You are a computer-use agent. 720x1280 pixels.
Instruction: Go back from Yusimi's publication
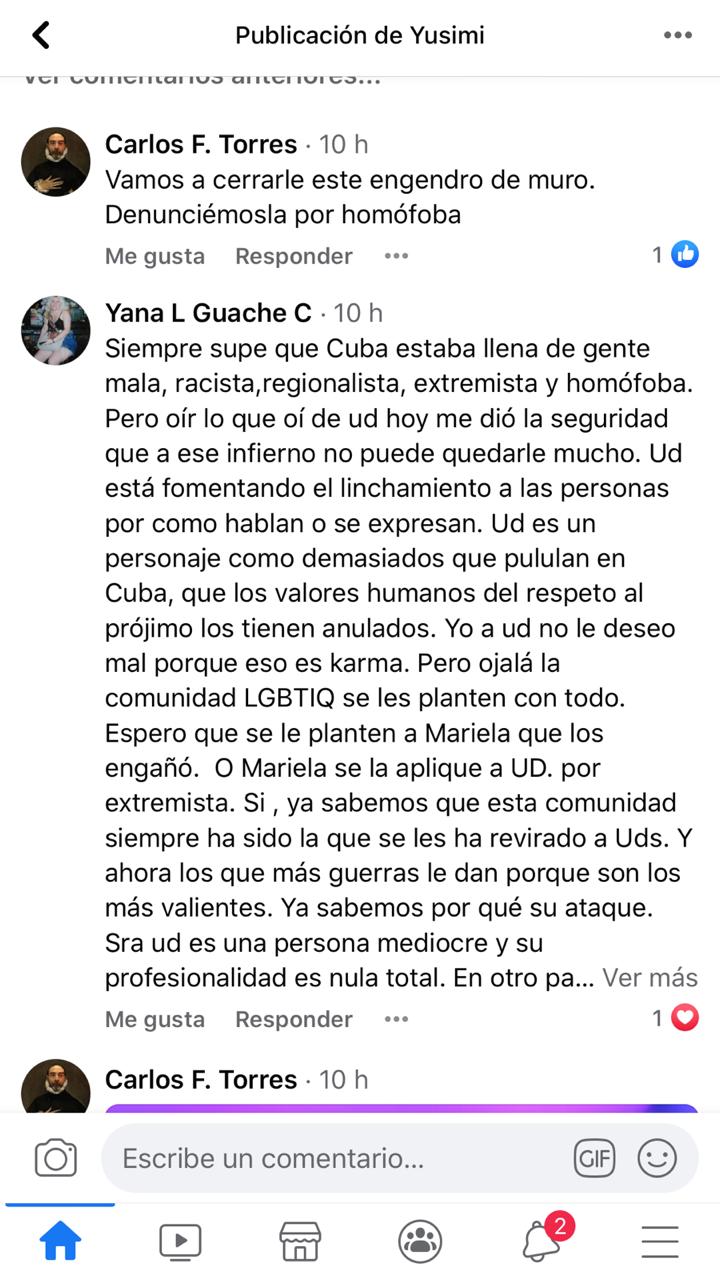coord(41,36)
